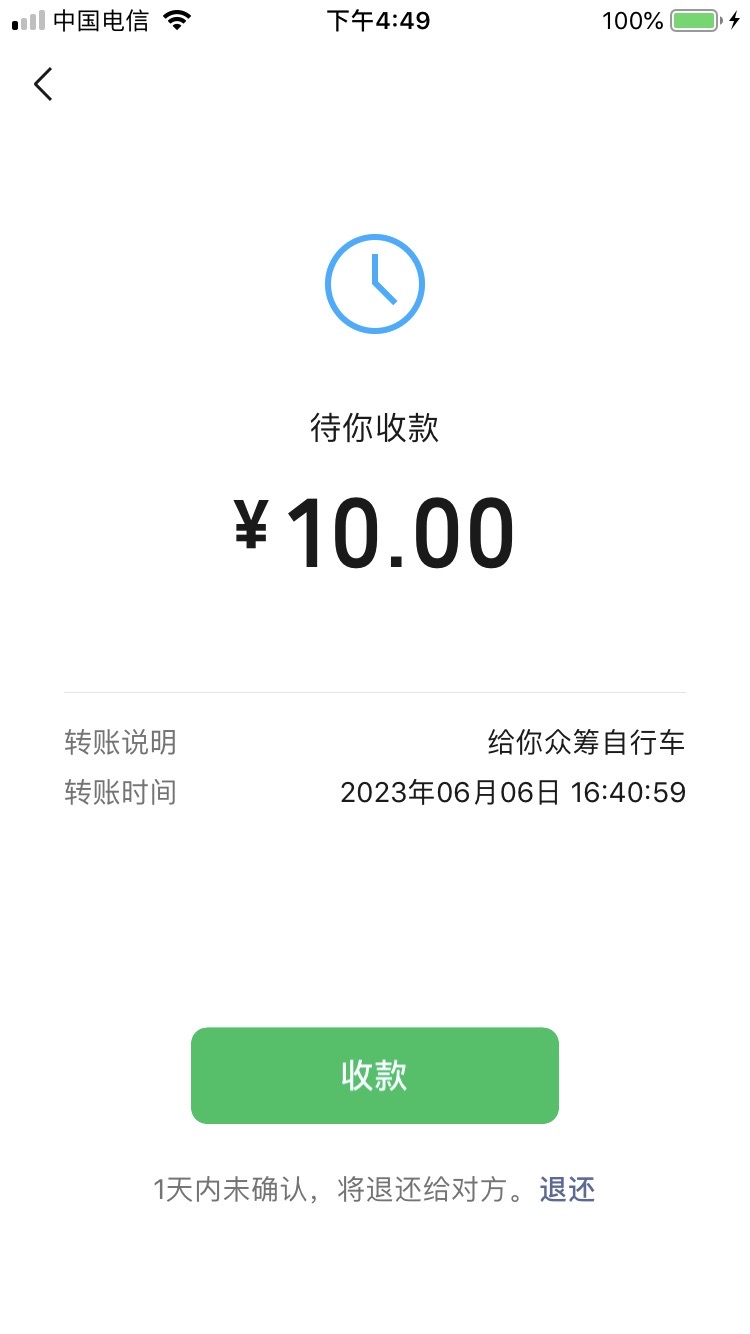750x1334 pixels.
Task: Tap the 退还 link to refund
Action: [567, 1190]
